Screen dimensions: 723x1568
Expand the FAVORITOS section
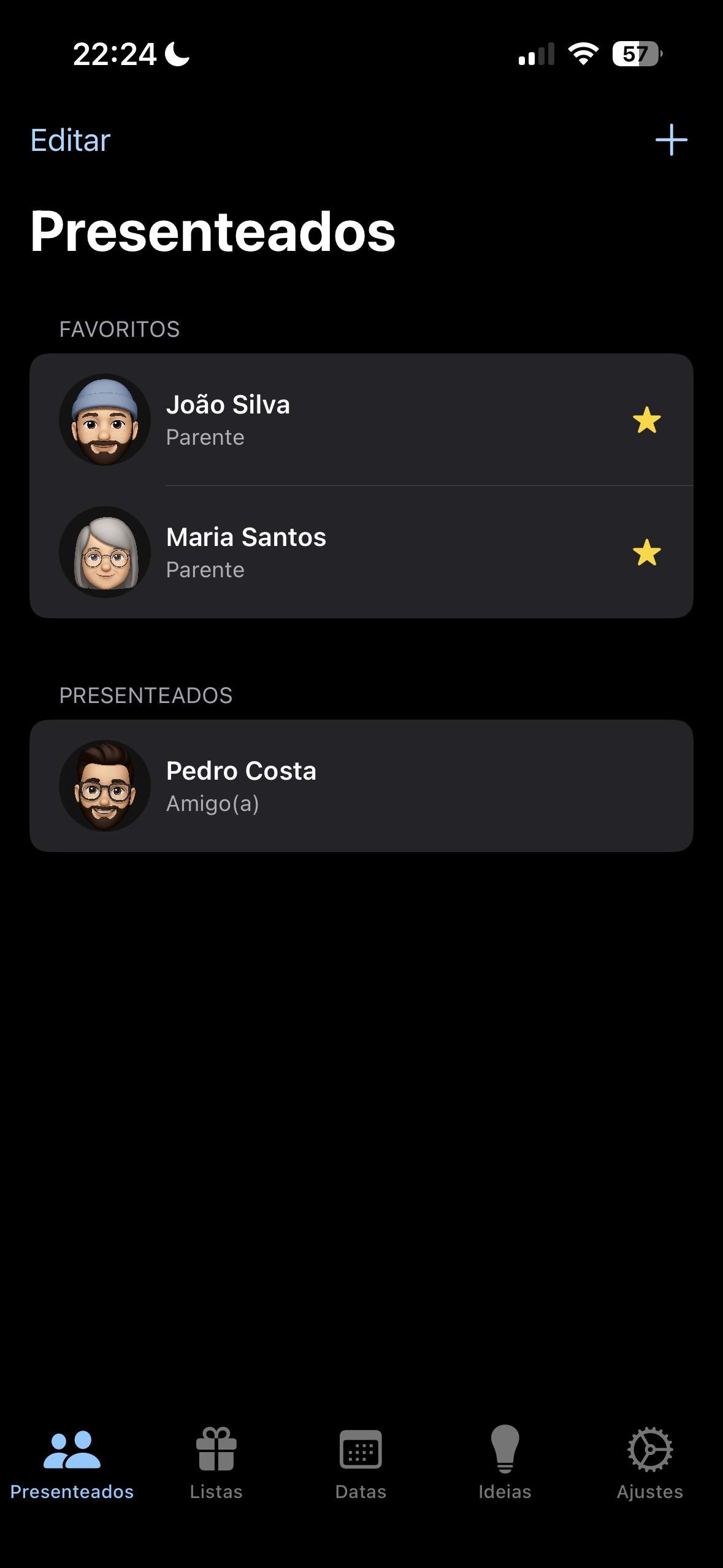[120, 329]
